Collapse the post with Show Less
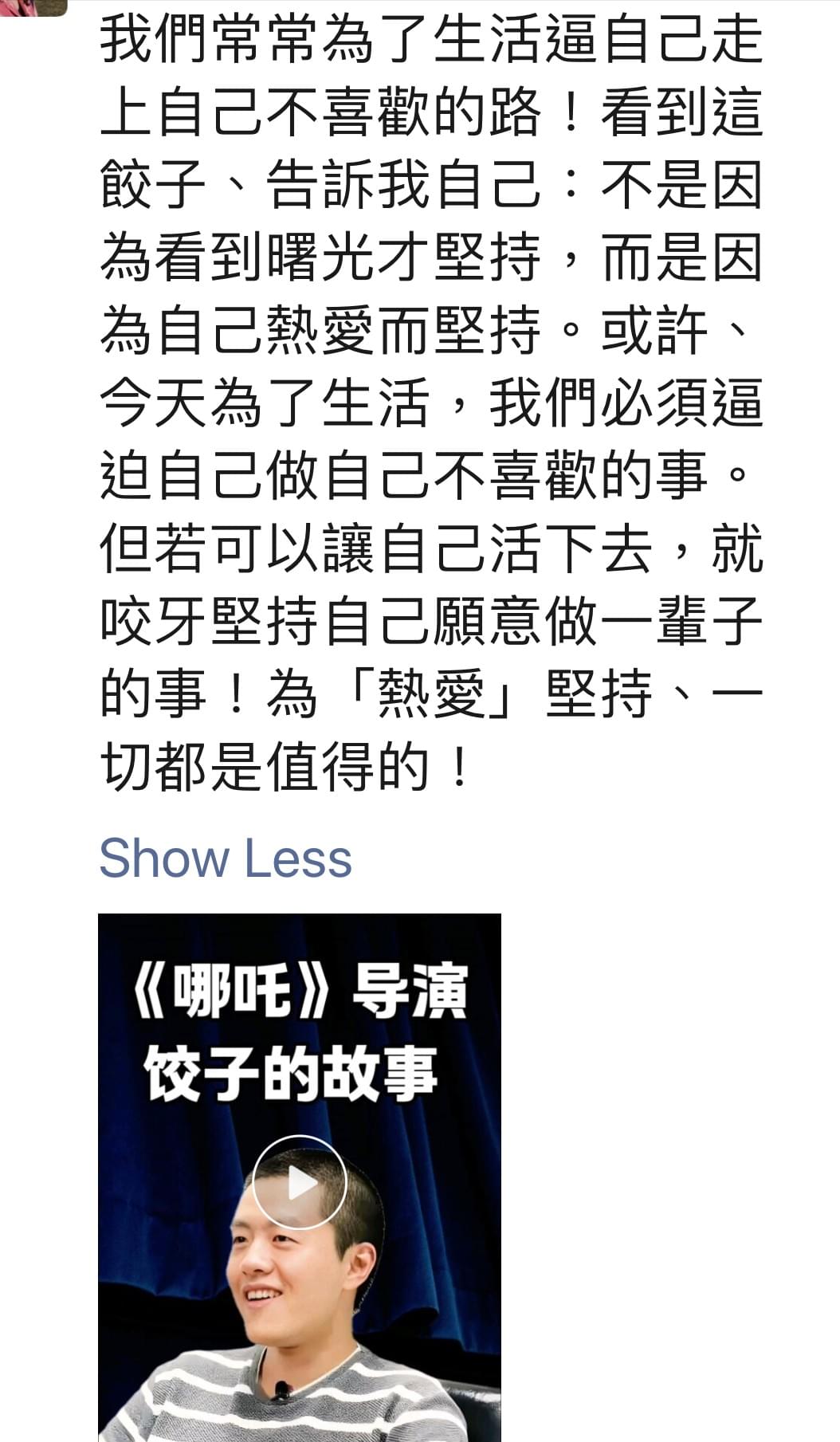The image size is (840, 1442). coord(226,859)
